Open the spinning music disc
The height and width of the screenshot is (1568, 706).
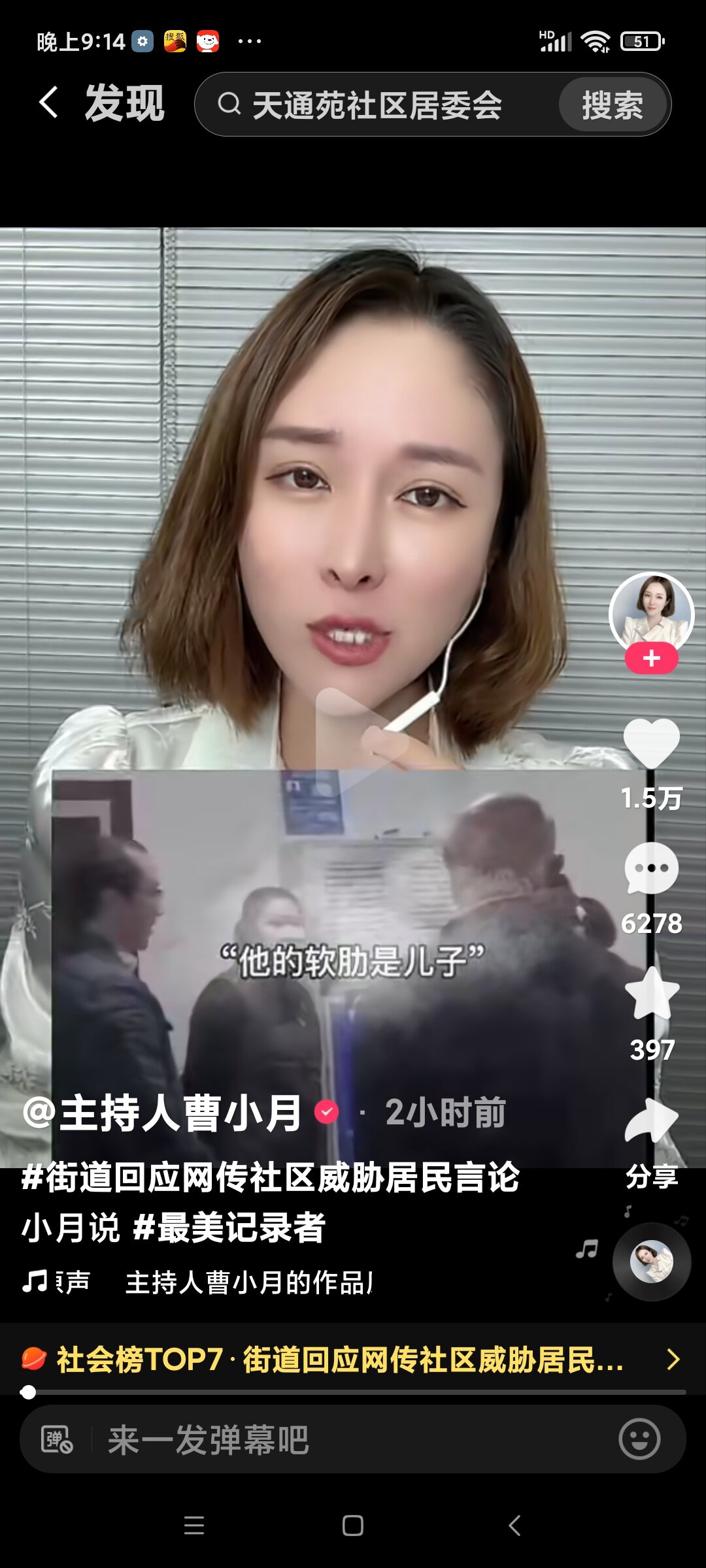tap(651, 1262)
